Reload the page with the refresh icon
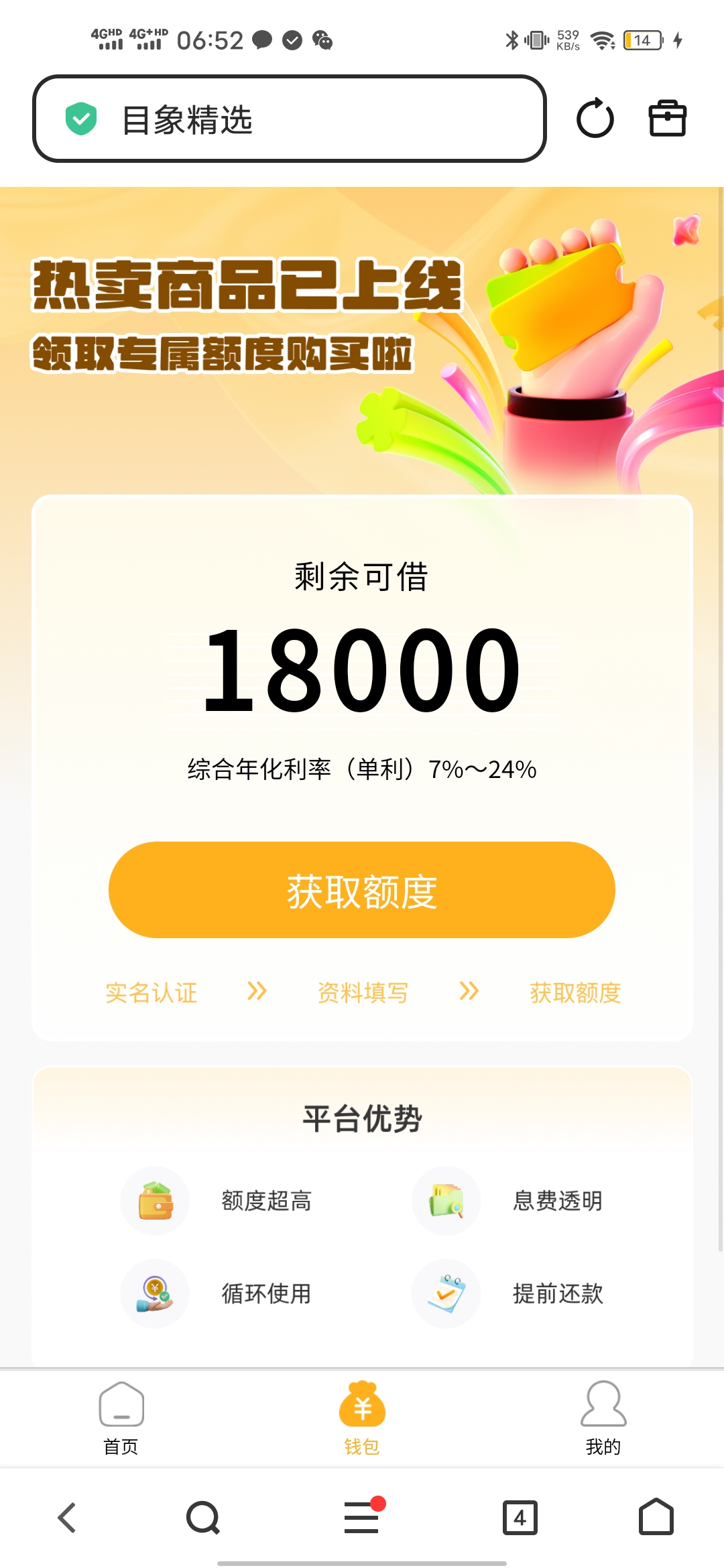Image resolution: width=724 pixels, height=1568 pixels. click(x=595, y=119)
